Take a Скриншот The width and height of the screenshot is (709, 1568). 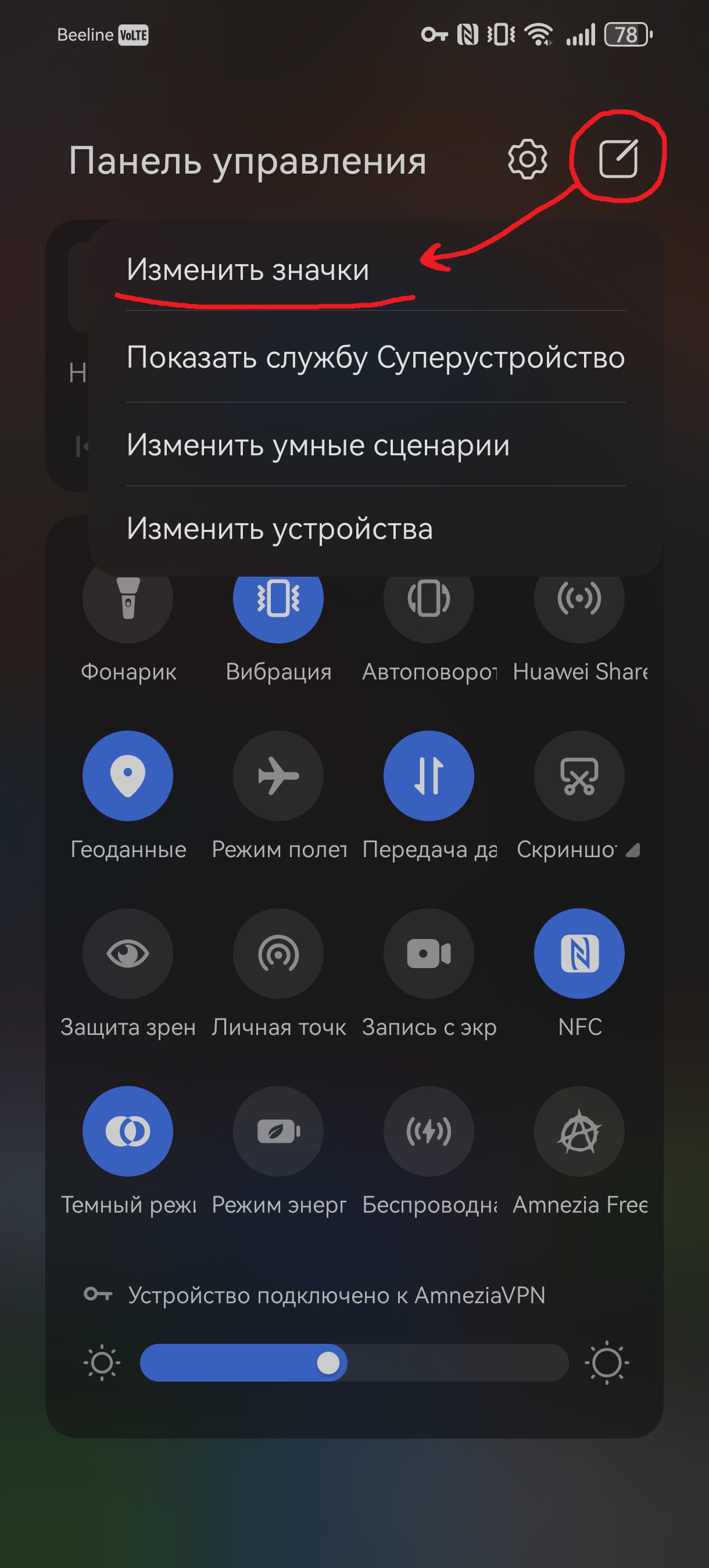pyautogui.click(x=579, y=775)
